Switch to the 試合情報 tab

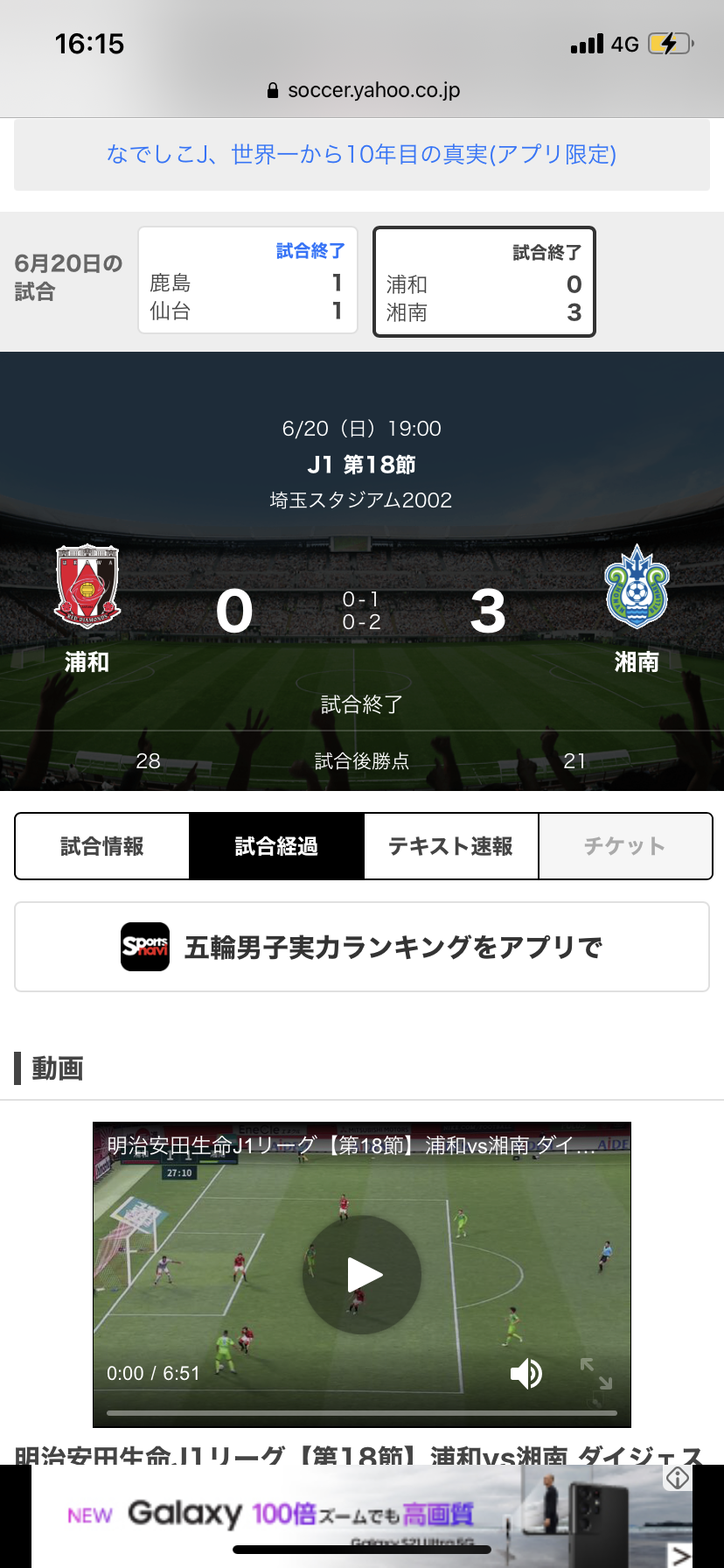coord(102,846)
